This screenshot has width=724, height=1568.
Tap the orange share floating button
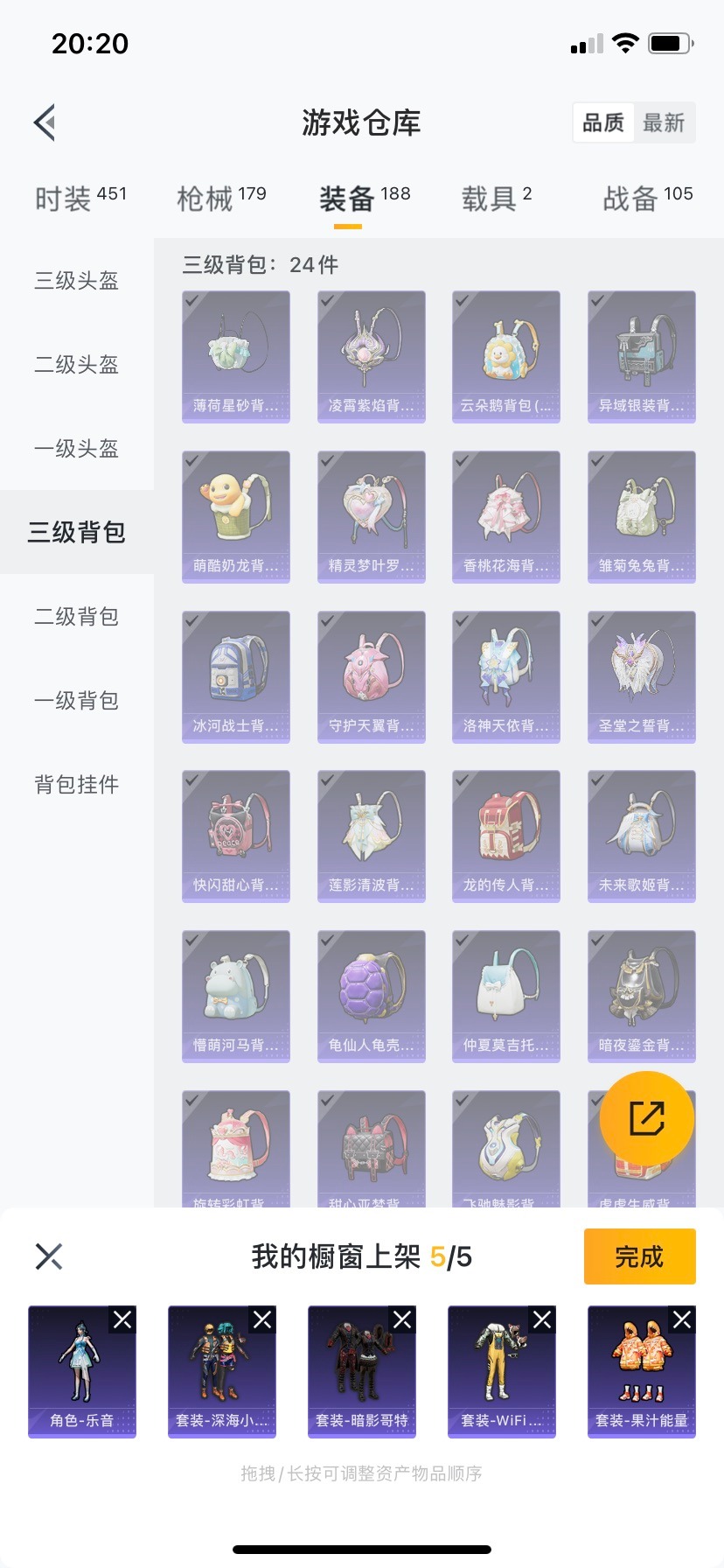click(x=647, y=1118)
